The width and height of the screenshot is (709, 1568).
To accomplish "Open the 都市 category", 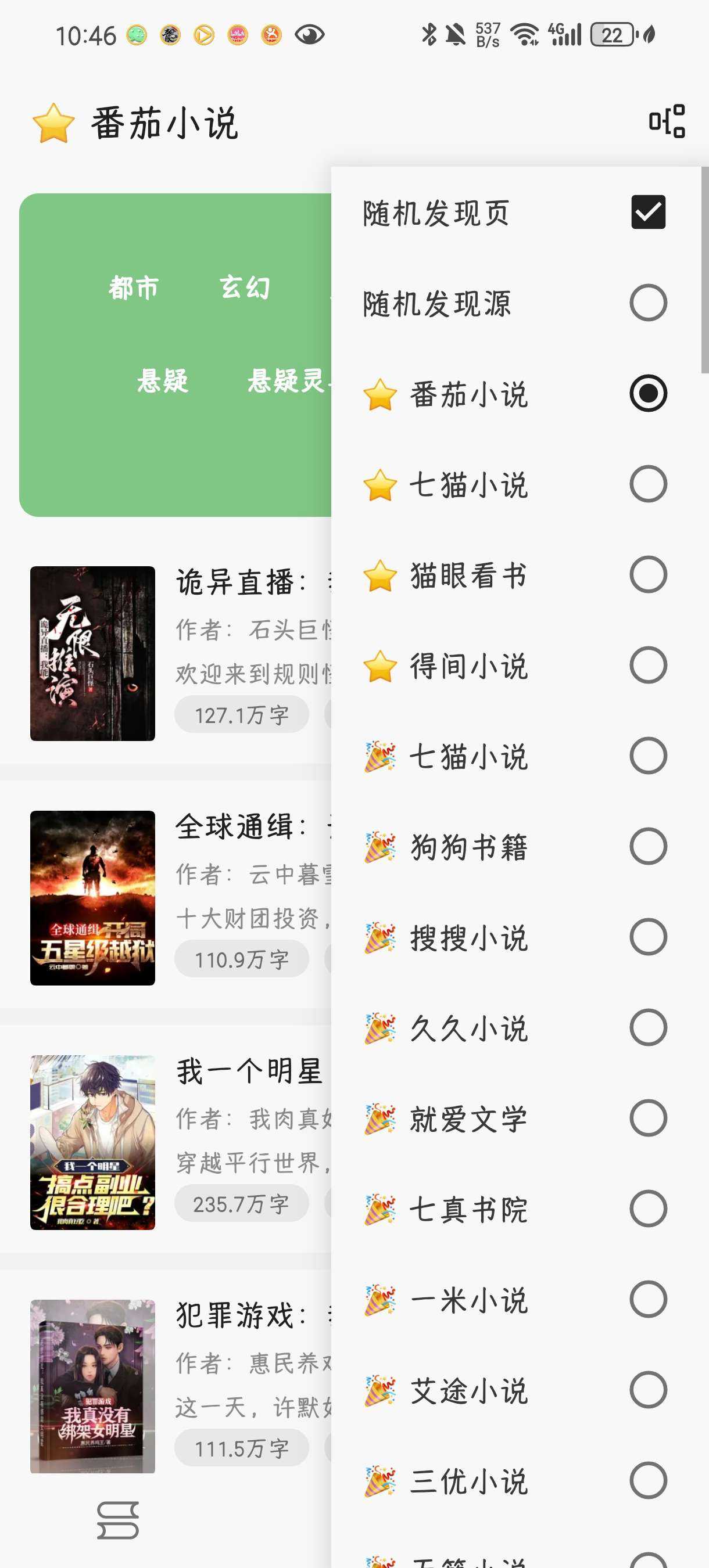I will point(134,287).
